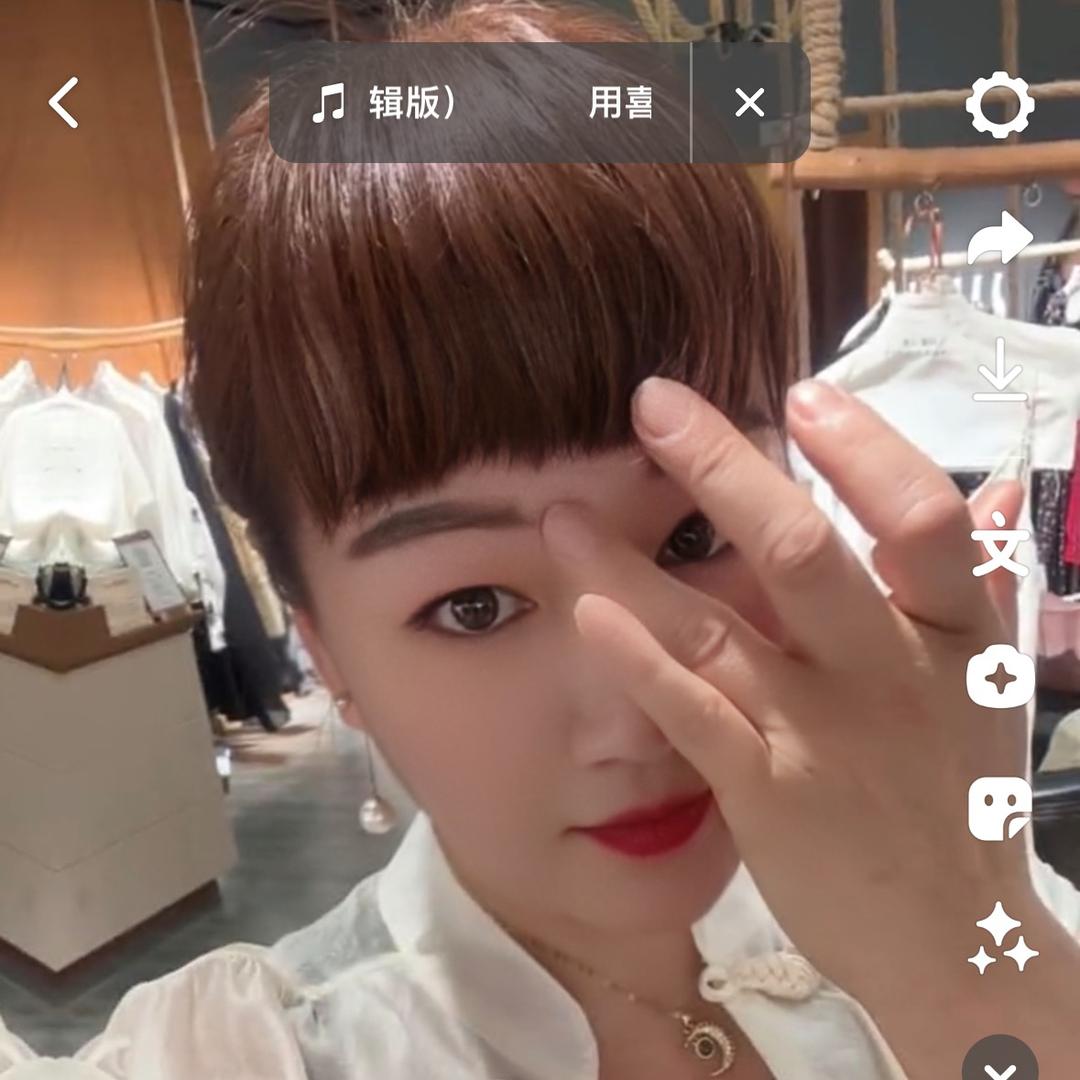Collapse the side toolbar with chevron

[x=1000, y=1060]
